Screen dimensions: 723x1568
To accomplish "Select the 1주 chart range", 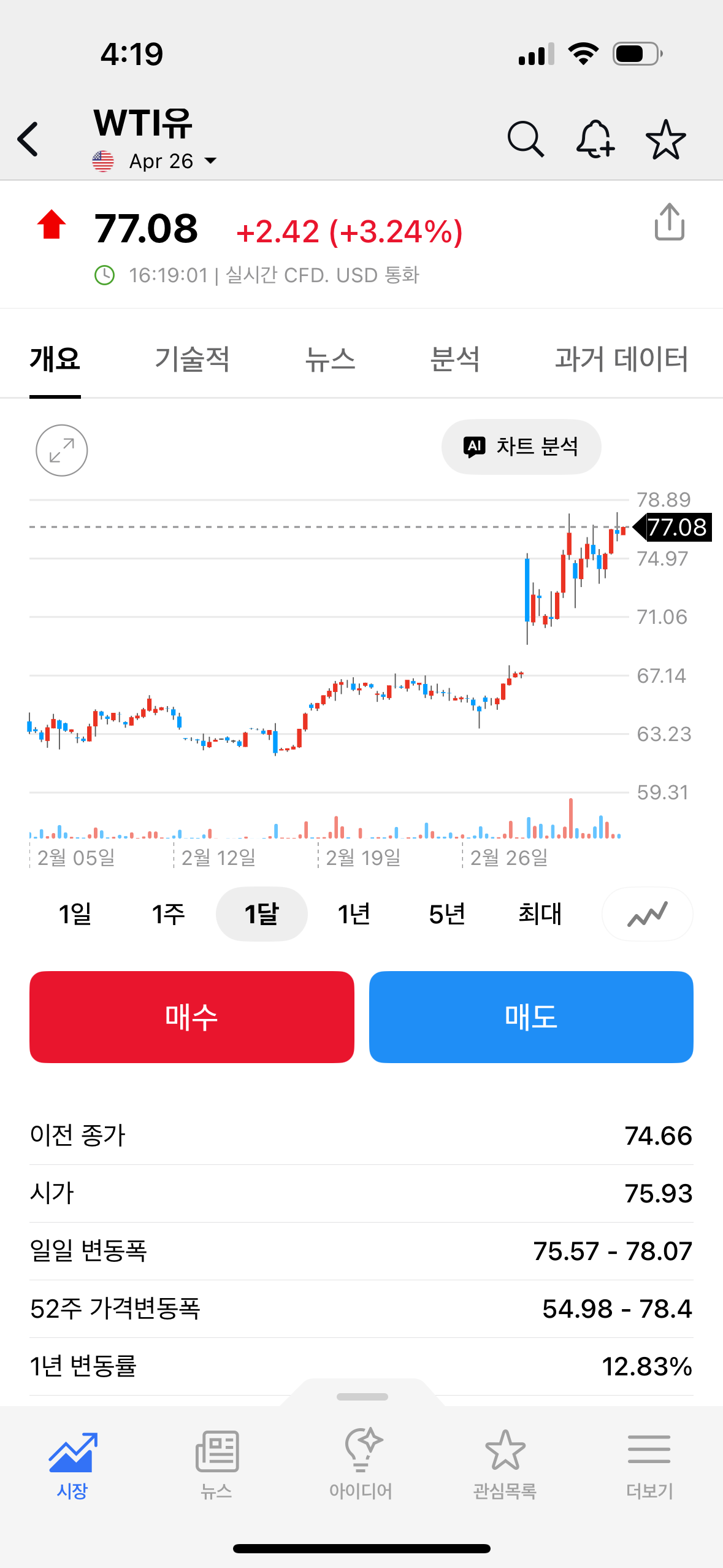I will (x=168, y=914).
